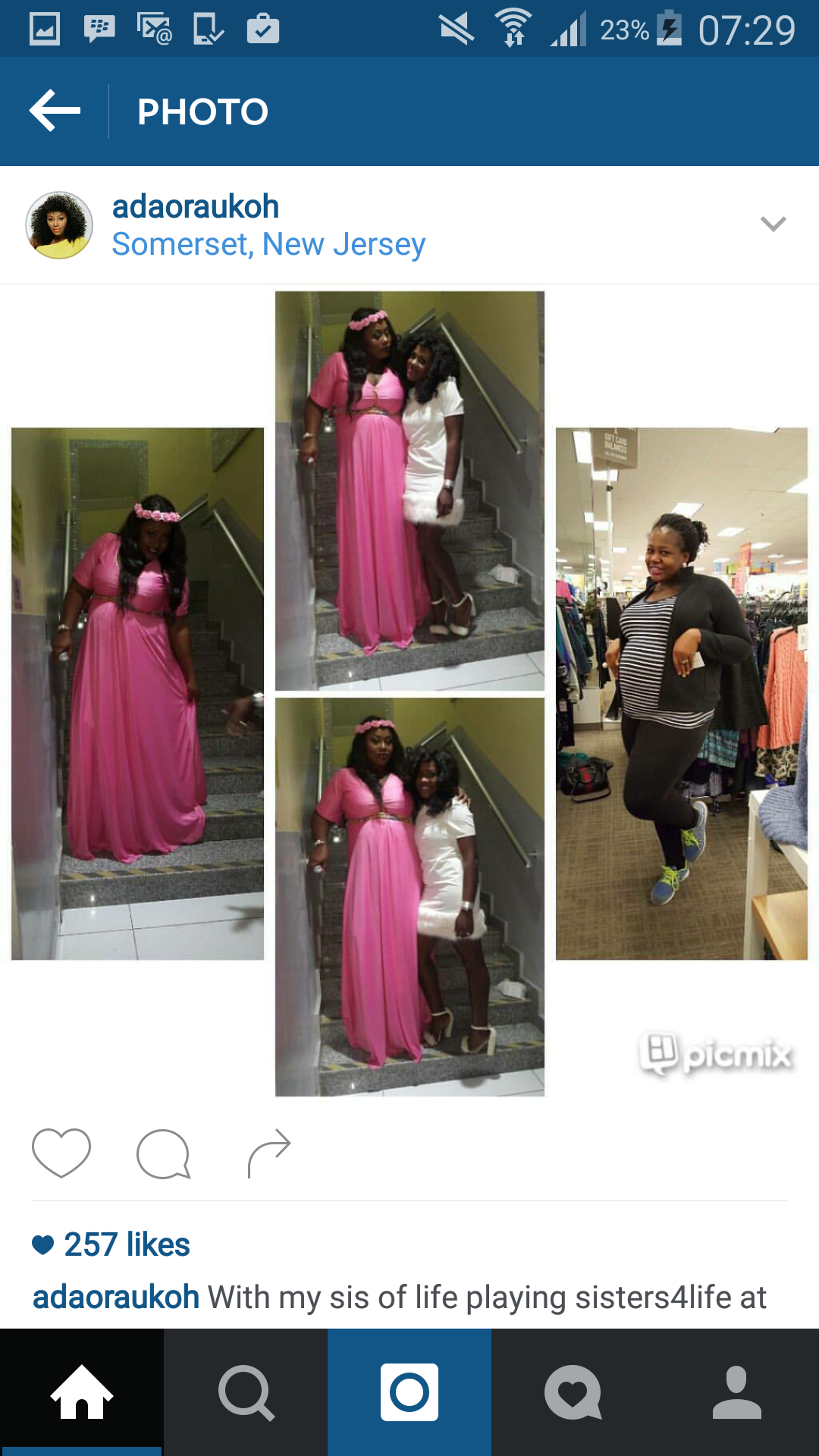Open adaoraukoh's profile picture
The height and width of the screenshot is (1456, 819).
coord(59,225)
